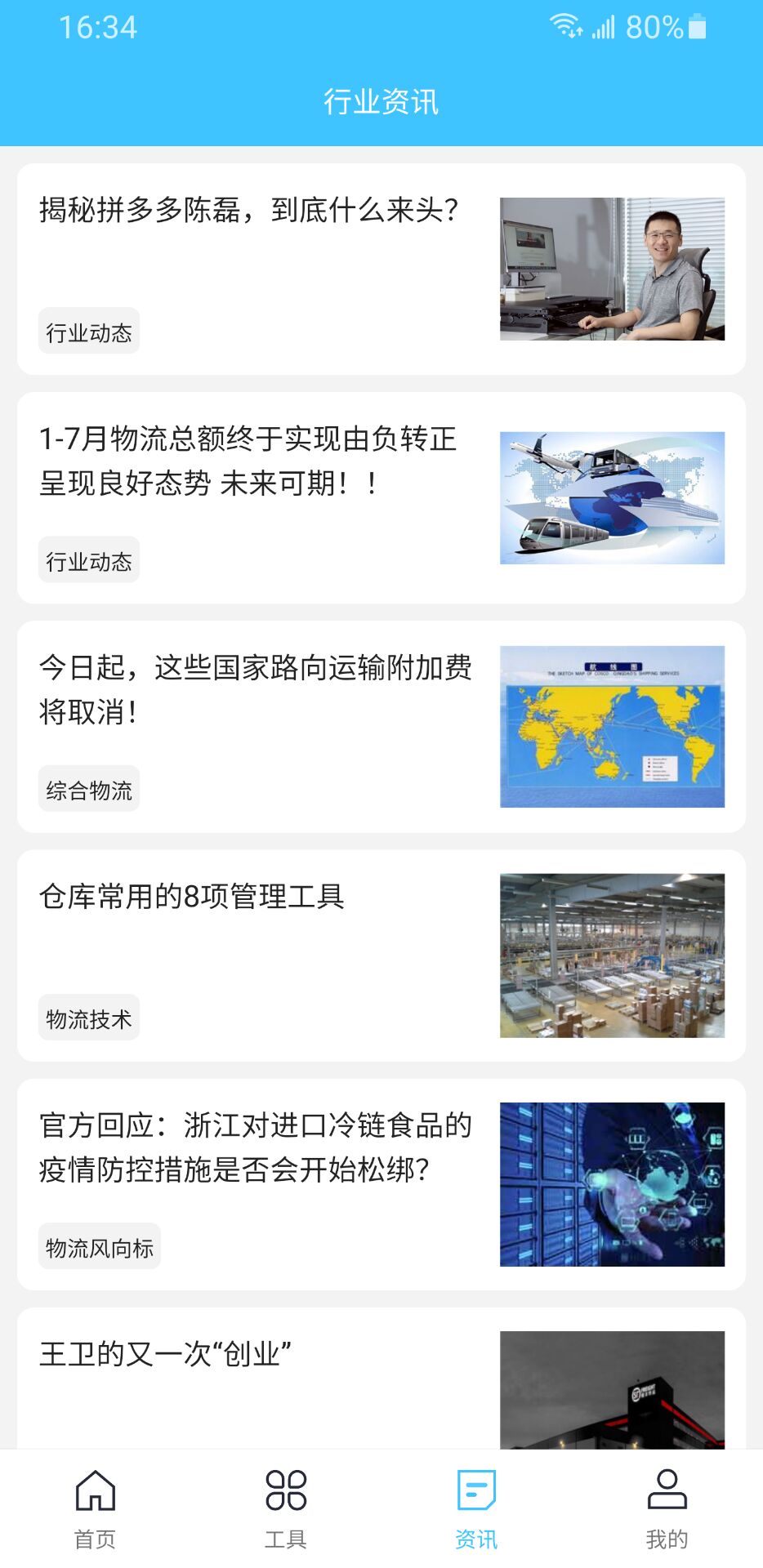Image resolution: width=763 pixels, height=1568 pixels.
Task: Select the 资讯 tab
Action: pyautogui.click(x=476, y=1508)
